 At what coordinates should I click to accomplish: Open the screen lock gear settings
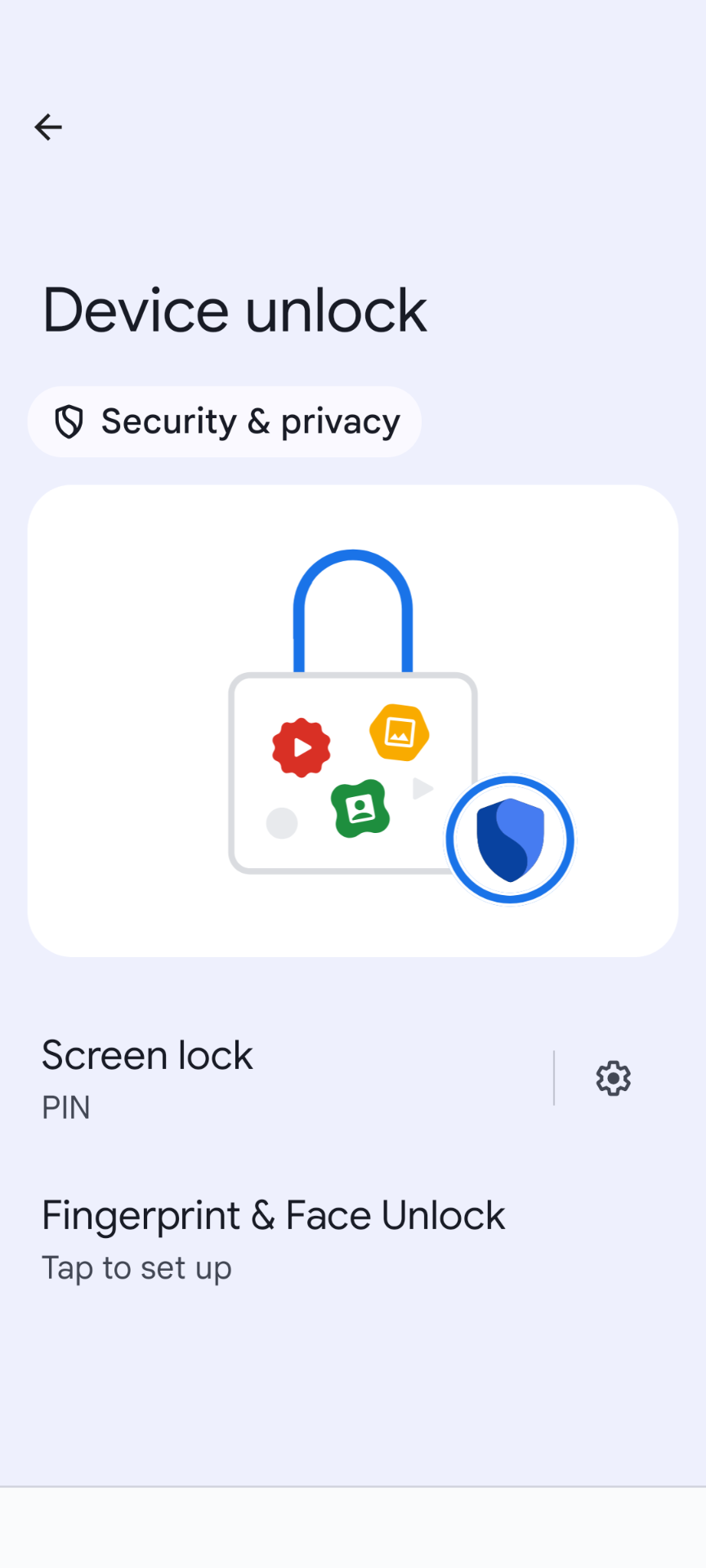pos(613,1078)
